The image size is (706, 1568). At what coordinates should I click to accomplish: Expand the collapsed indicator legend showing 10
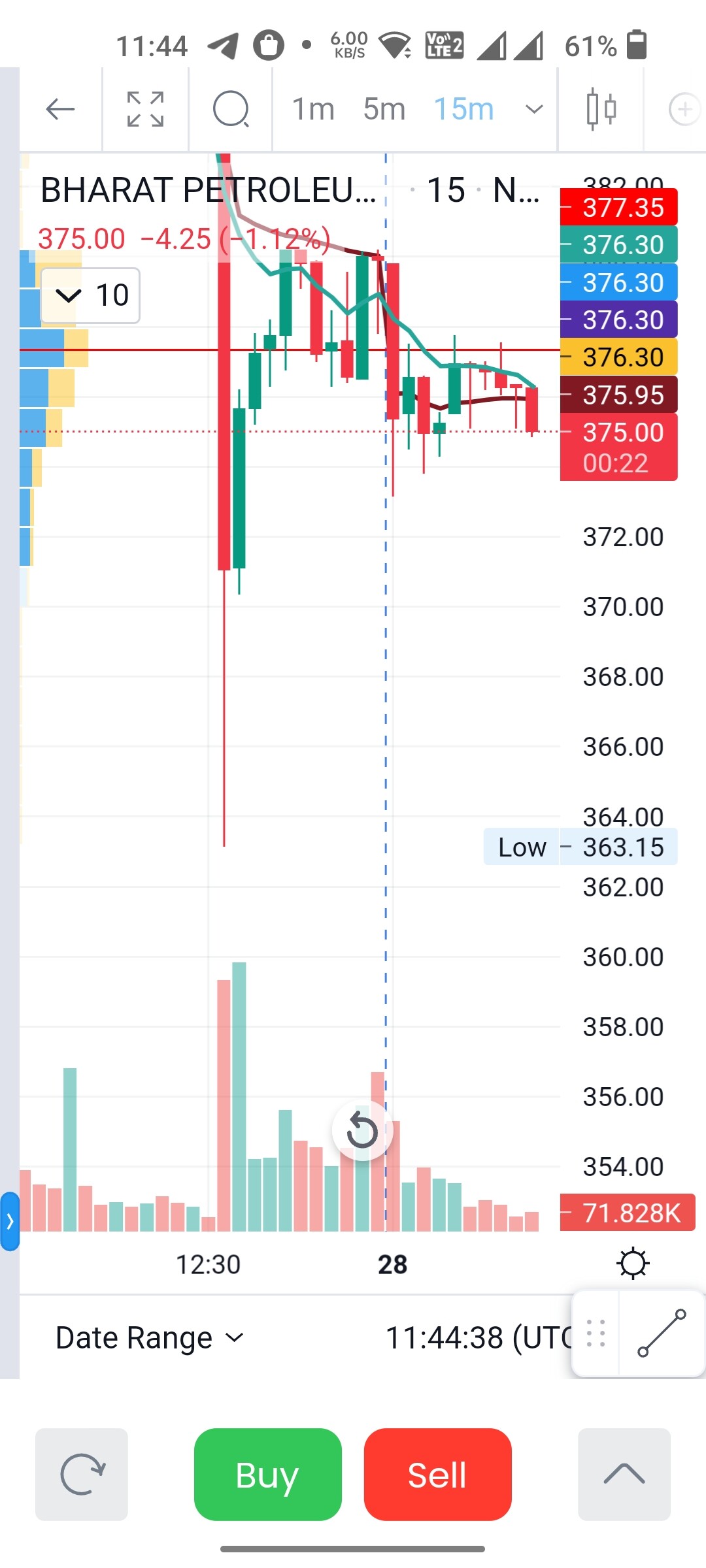[90, 295]
